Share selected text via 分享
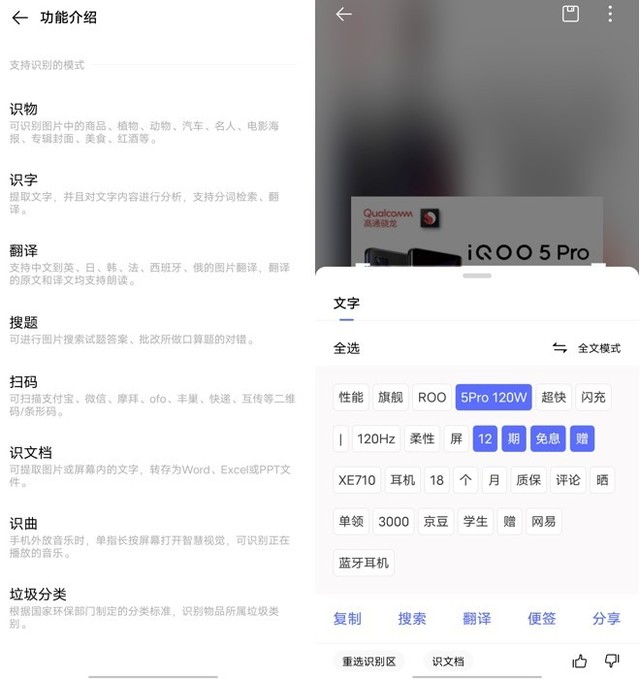The width and height of the screenshot is (640, 679). coord(606,619)
